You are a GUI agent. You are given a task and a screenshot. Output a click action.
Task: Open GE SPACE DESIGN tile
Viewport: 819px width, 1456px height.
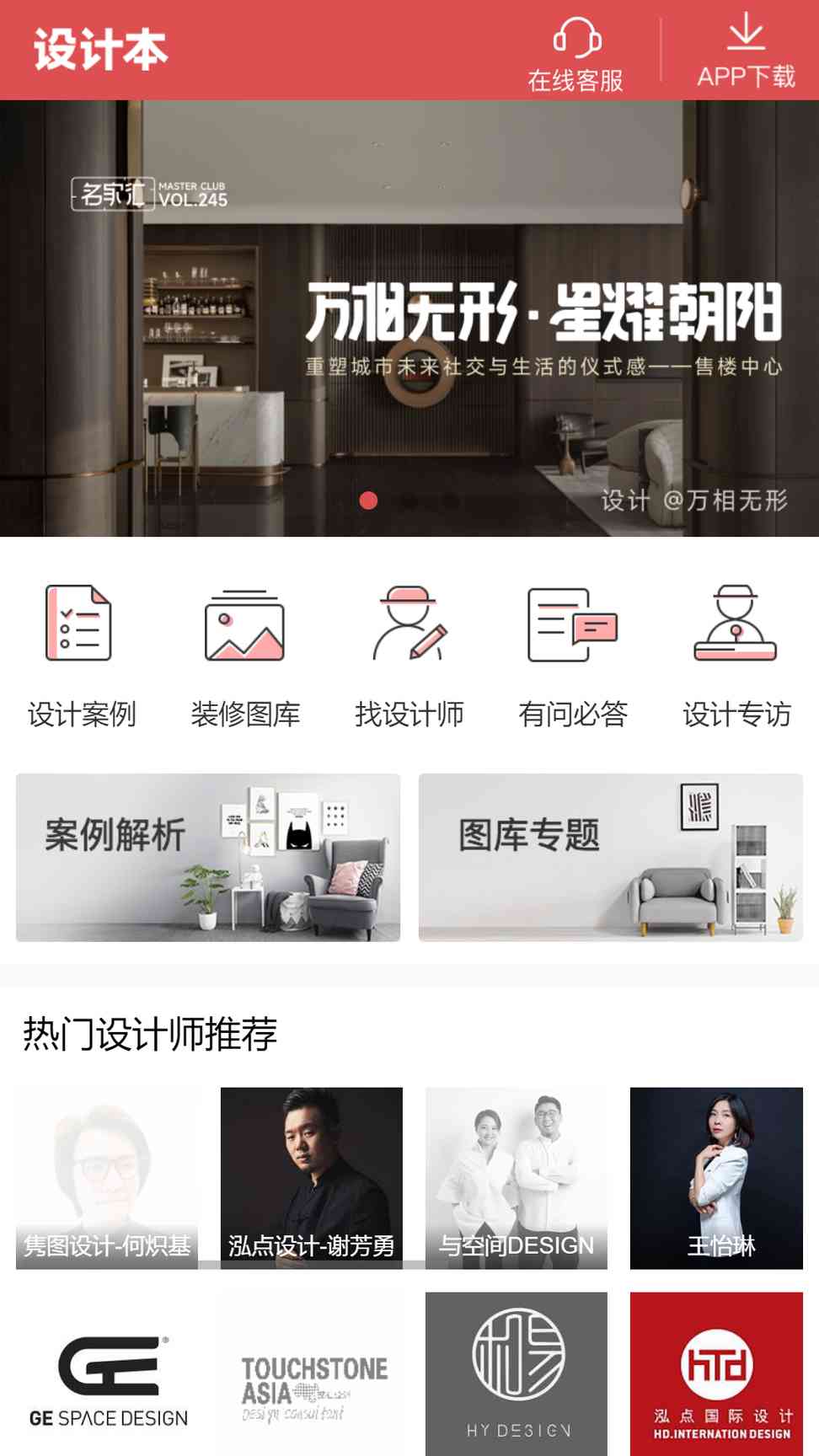tap(107, 1374)
